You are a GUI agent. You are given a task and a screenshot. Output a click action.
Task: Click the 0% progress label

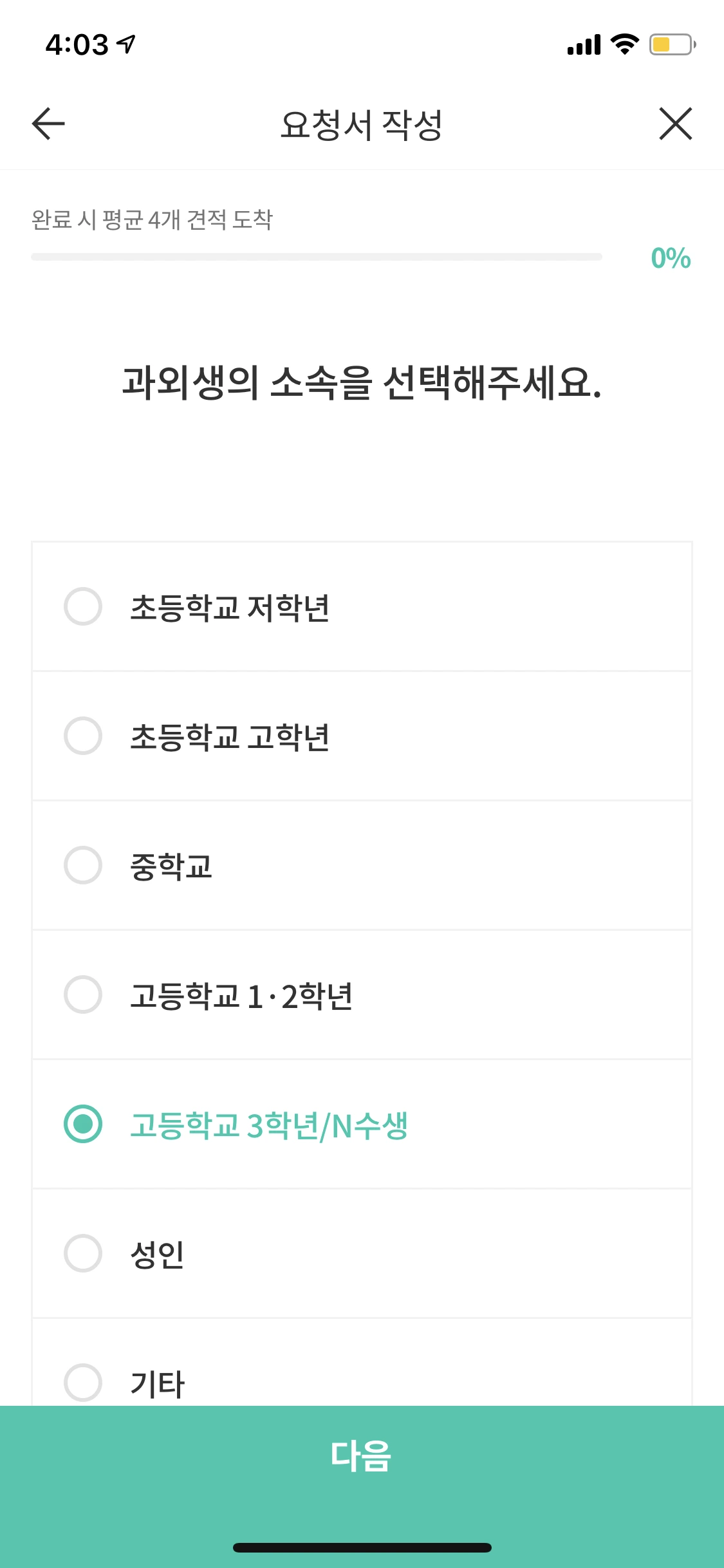coord(669,257)
